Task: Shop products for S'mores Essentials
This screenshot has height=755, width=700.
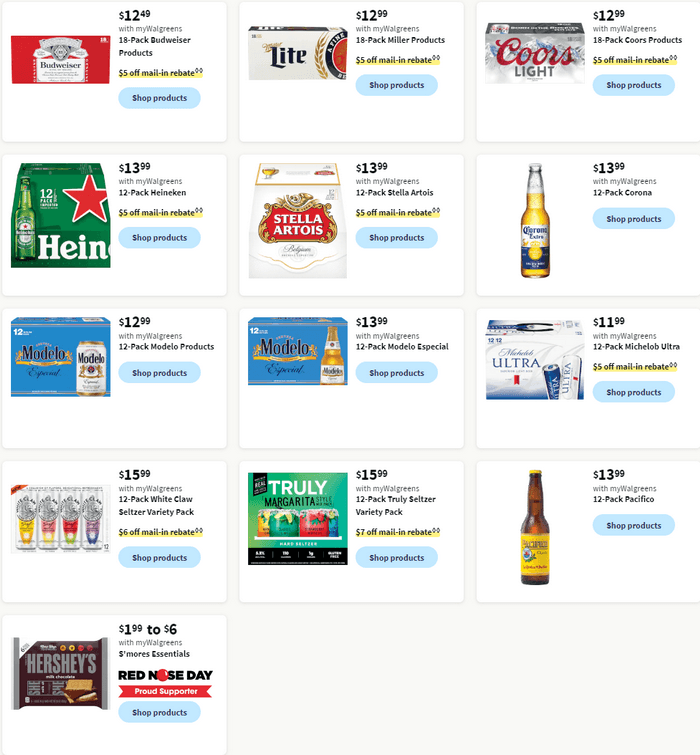Action: pyautogui.click(x=159, y=712)
